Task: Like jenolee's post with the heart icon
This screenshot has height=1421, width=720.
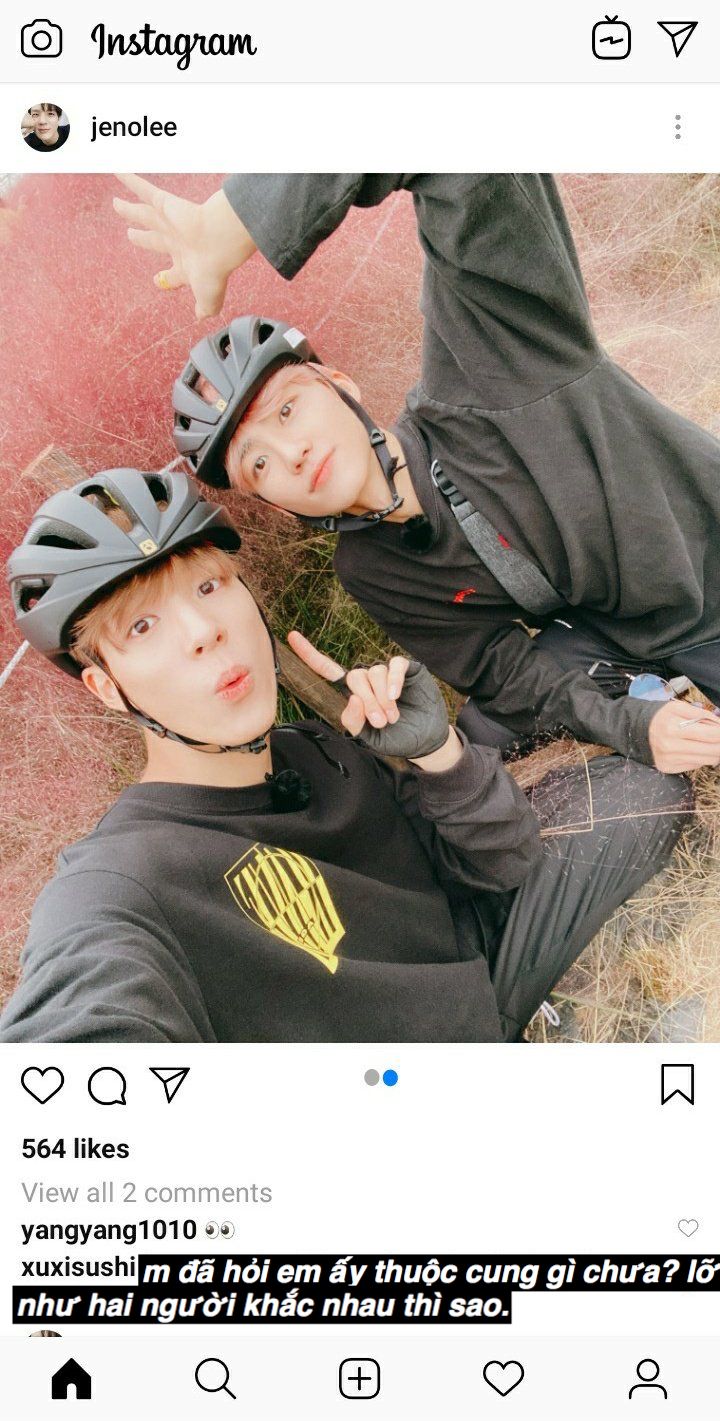Action: [x=42, y=1085]
